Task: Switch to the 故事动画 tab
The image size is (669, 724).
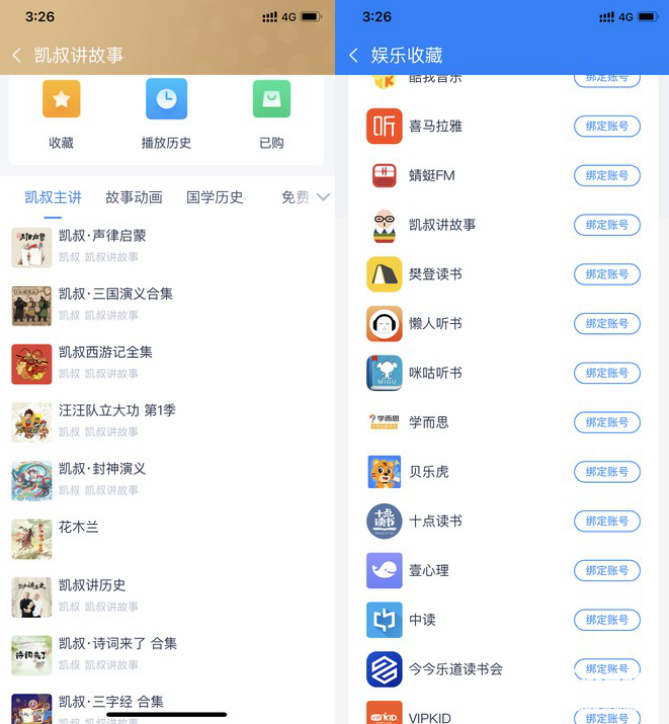Action: click(x=134, y=197)
